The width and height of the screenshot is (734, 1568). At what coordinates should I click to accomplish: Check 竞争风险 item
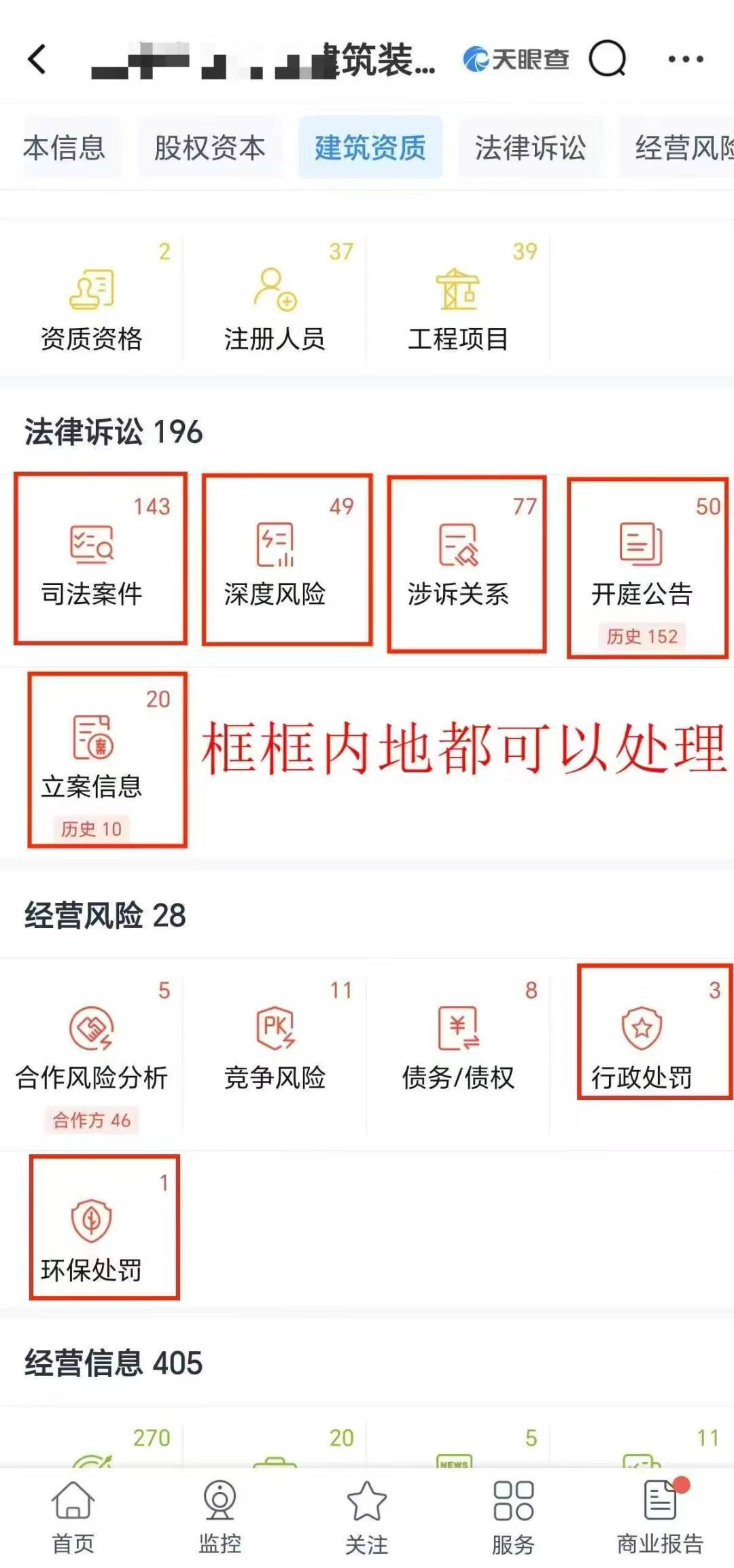pyautogui.click(x=275, y=1046)
